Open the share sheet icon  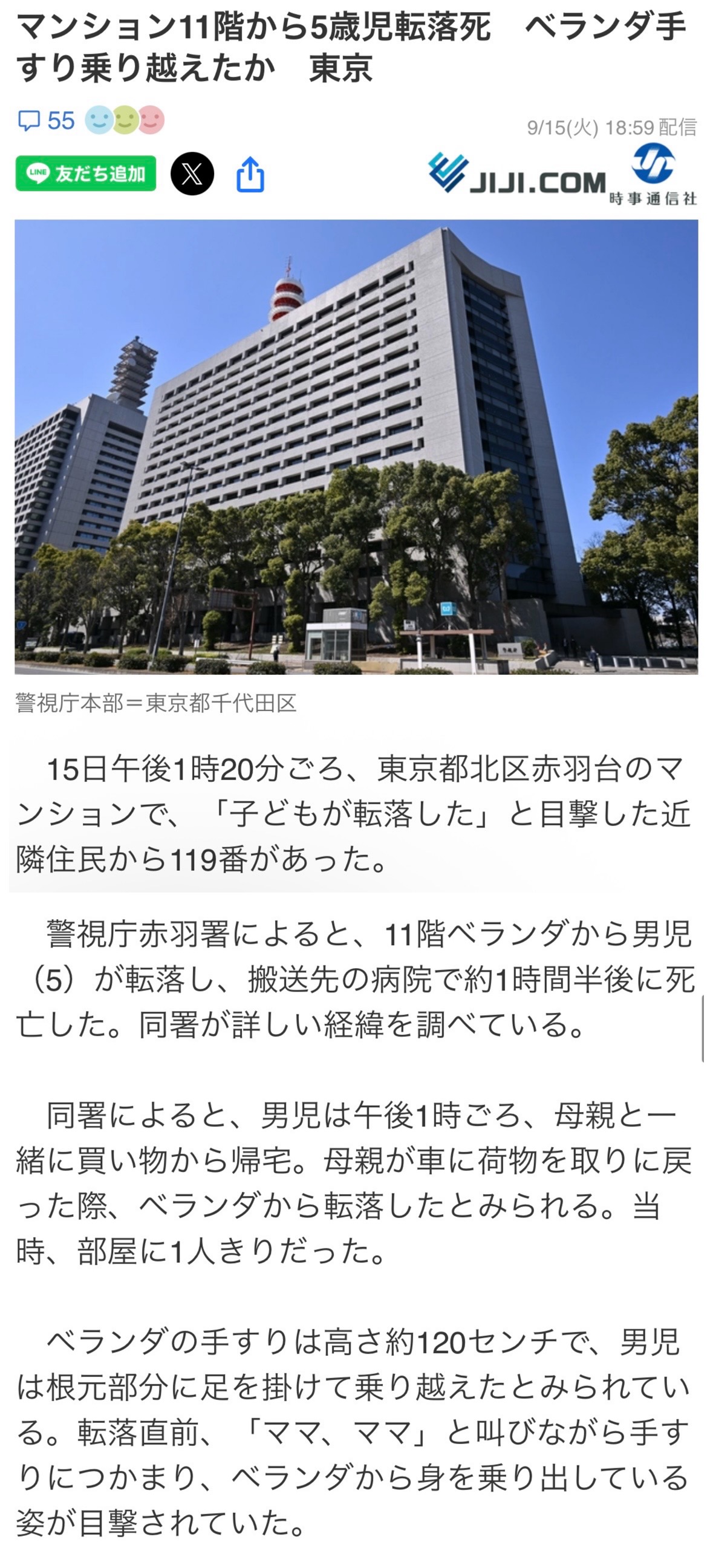pos(250,175)
